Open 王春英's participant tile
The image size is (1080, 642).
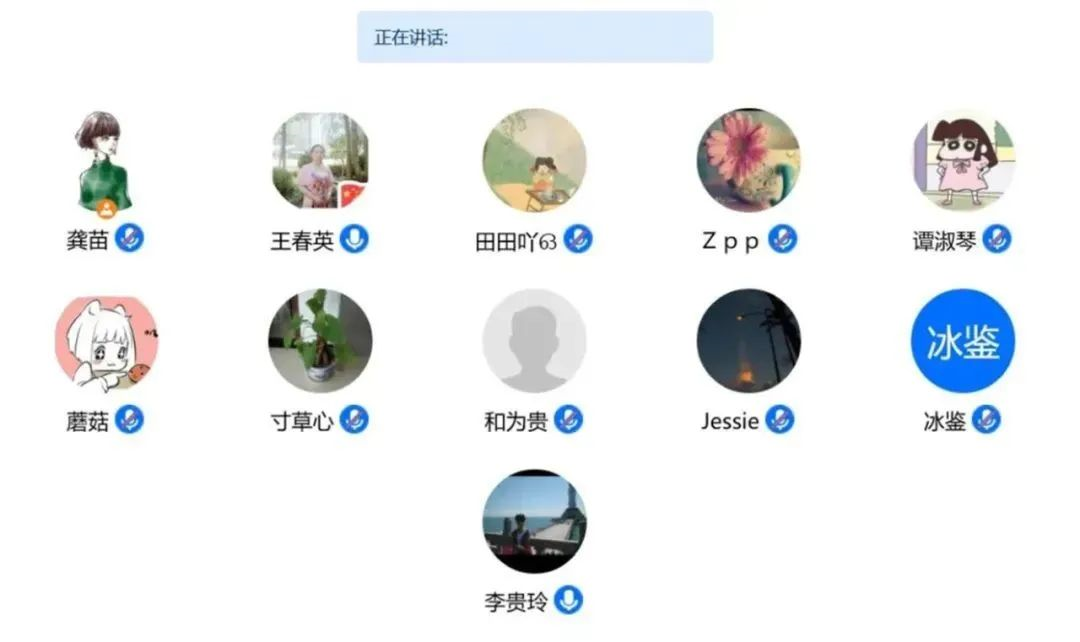[x=320, y=161]
